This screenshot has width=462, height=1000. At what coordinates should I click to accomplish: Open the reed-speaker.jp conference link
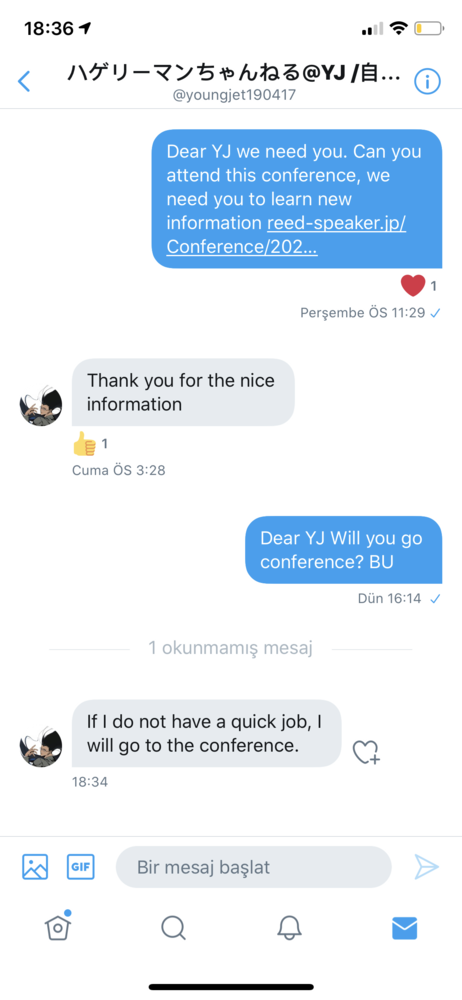286,235
